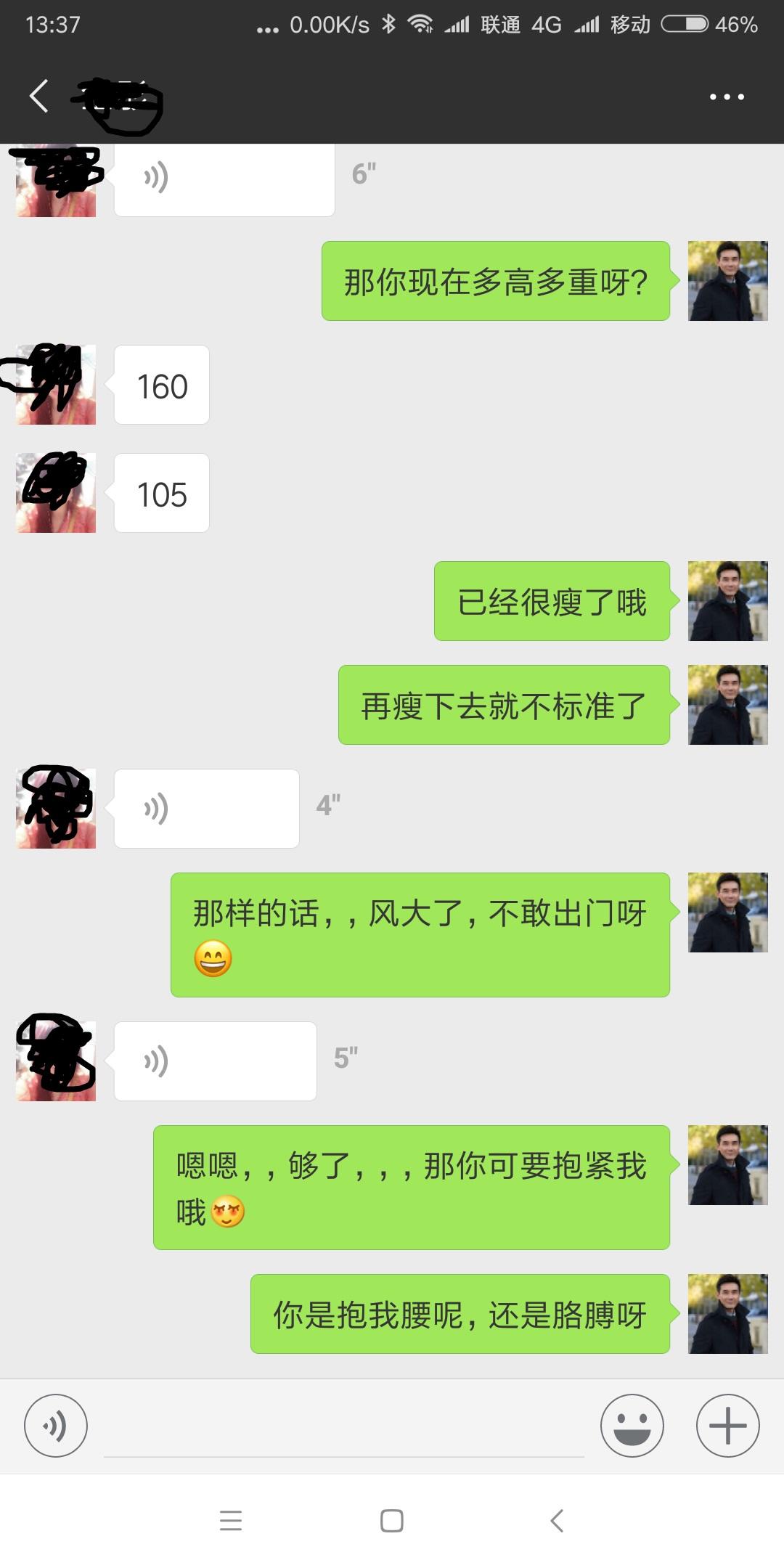784x1568 pixels.
Task: Play the 5-second voice message
Action: pos(215,1061)
